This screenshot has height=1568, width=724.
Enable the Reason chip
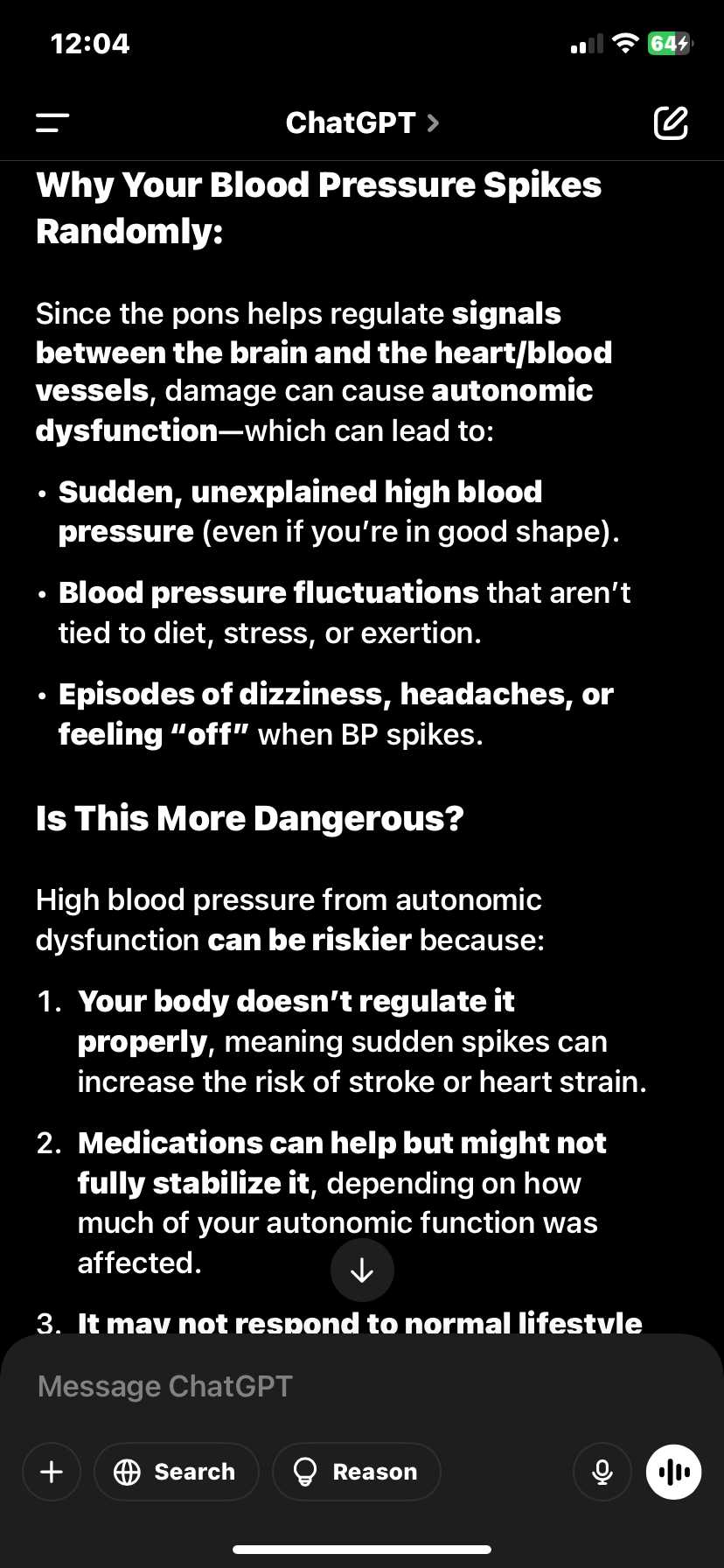pyautogui.click(x=357, y=1472)
